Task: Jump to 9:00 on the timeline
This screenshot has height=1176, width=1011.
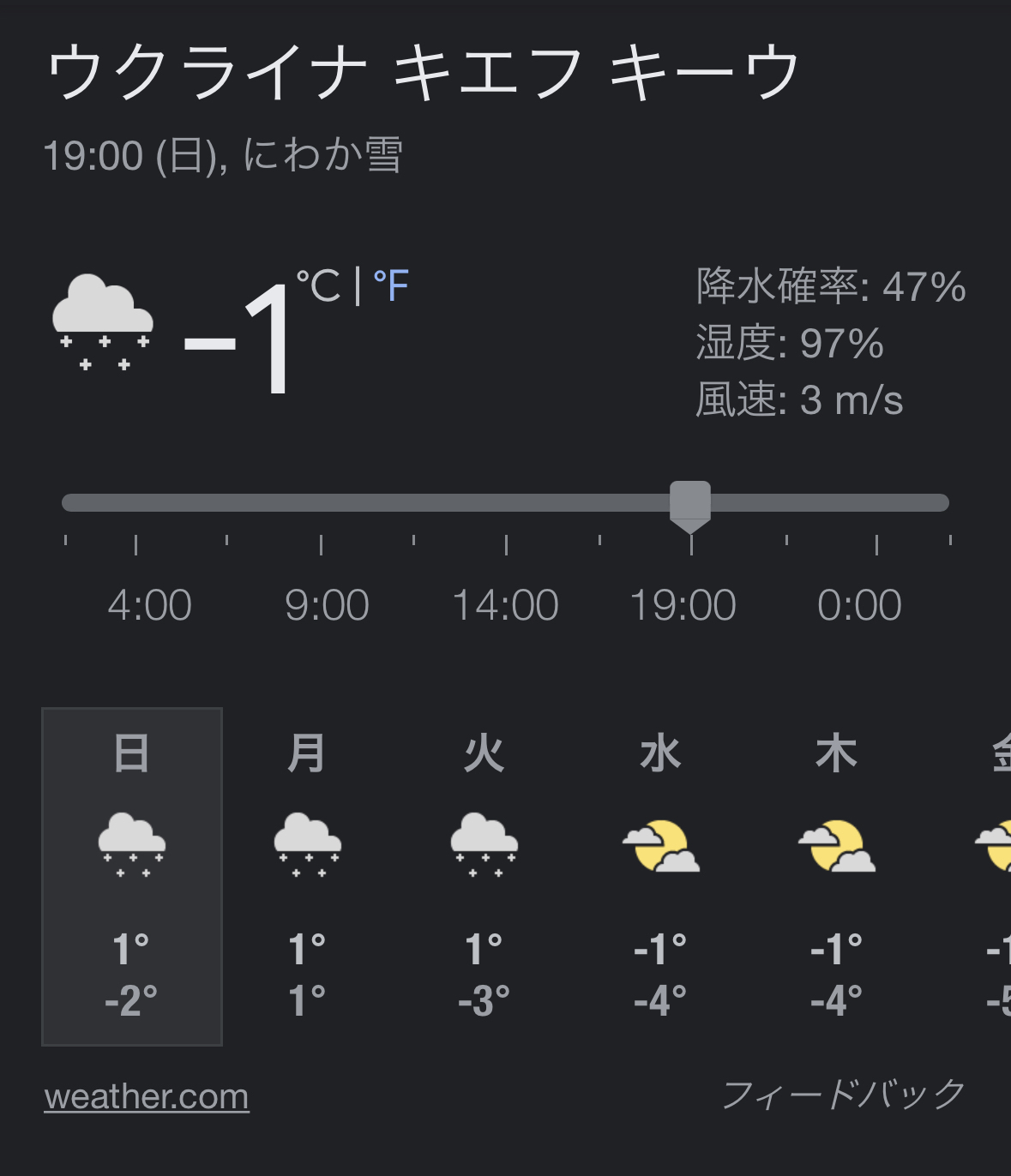Action: (327, 605)
